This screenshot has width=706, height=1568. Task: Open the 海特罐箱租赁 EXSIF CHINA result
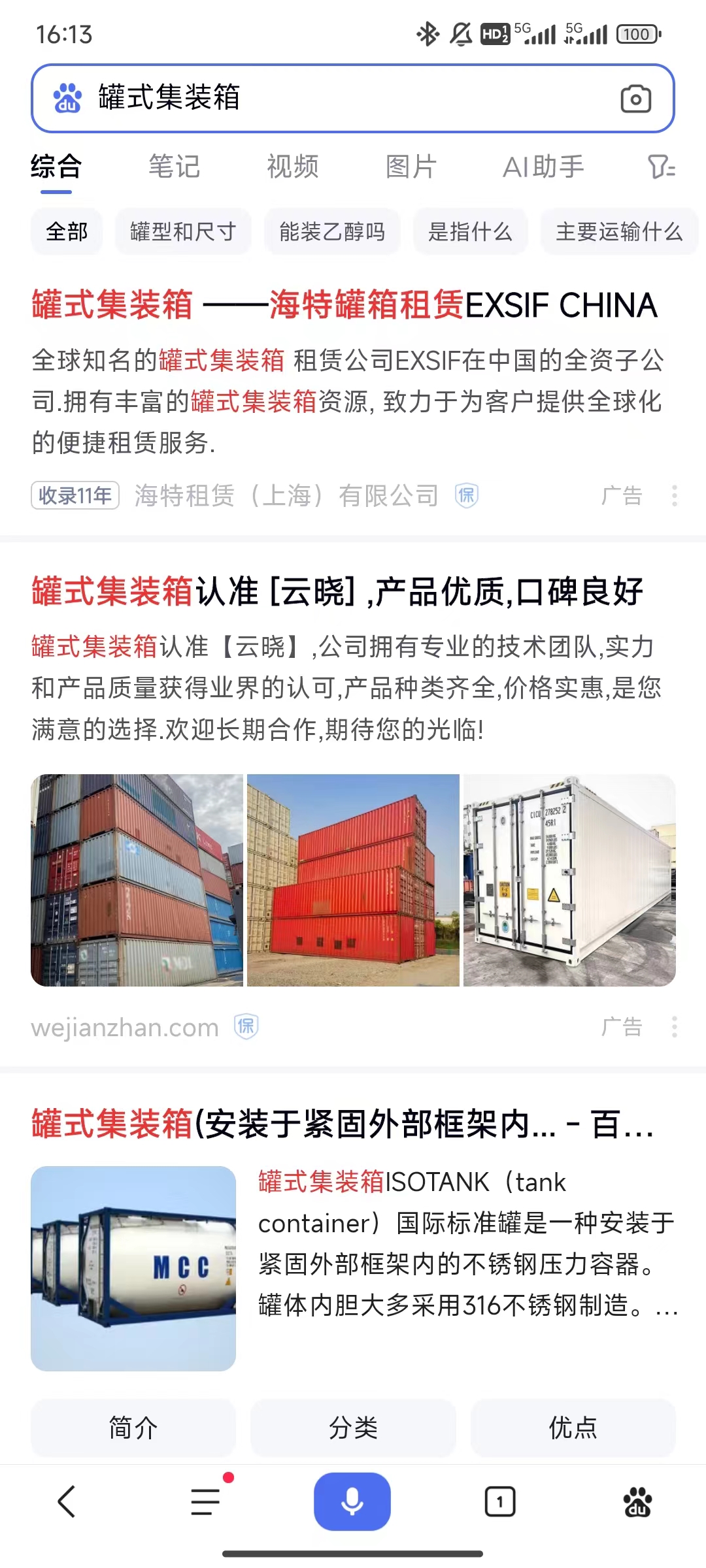coord(345,305)
